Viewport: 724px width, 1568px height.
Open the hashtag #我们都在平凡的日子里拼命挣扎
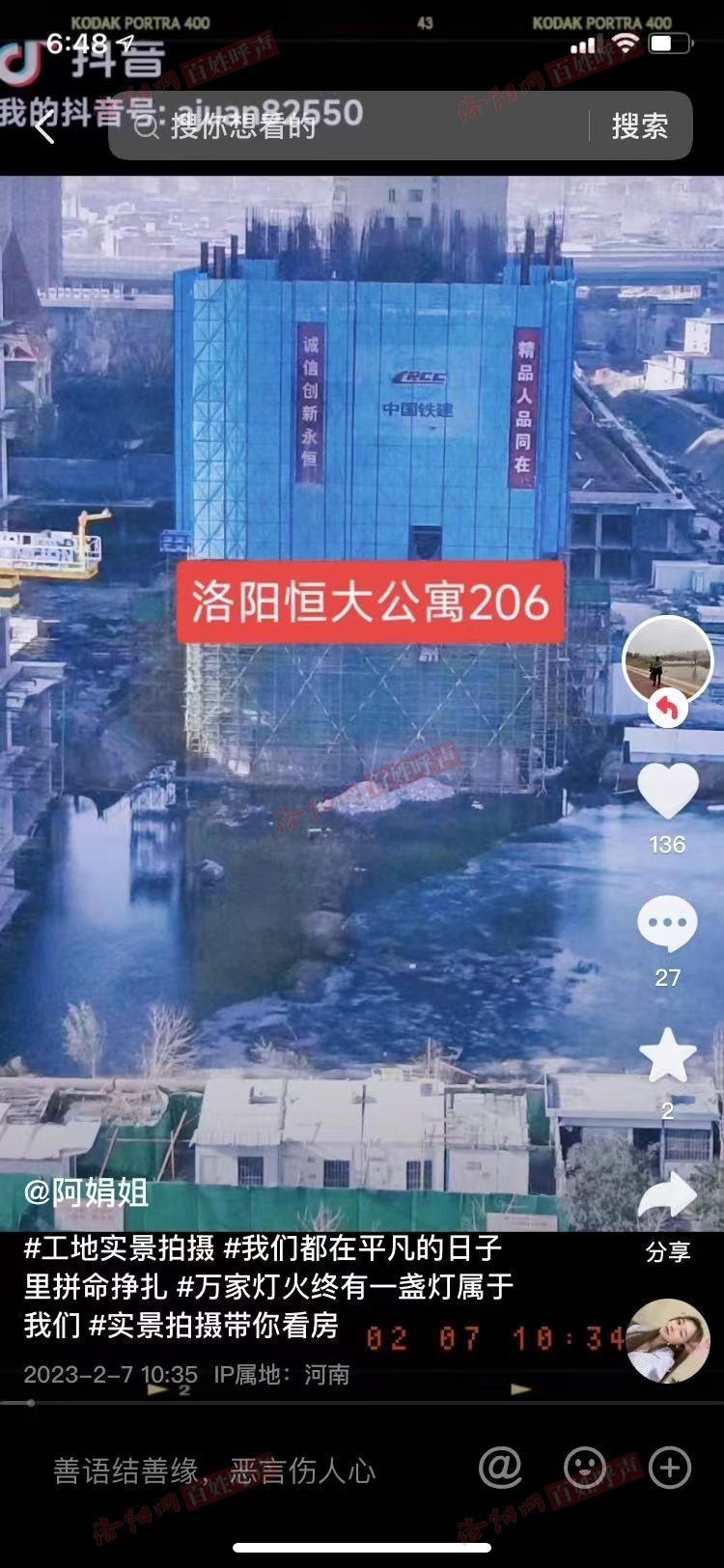[363, 1248]
